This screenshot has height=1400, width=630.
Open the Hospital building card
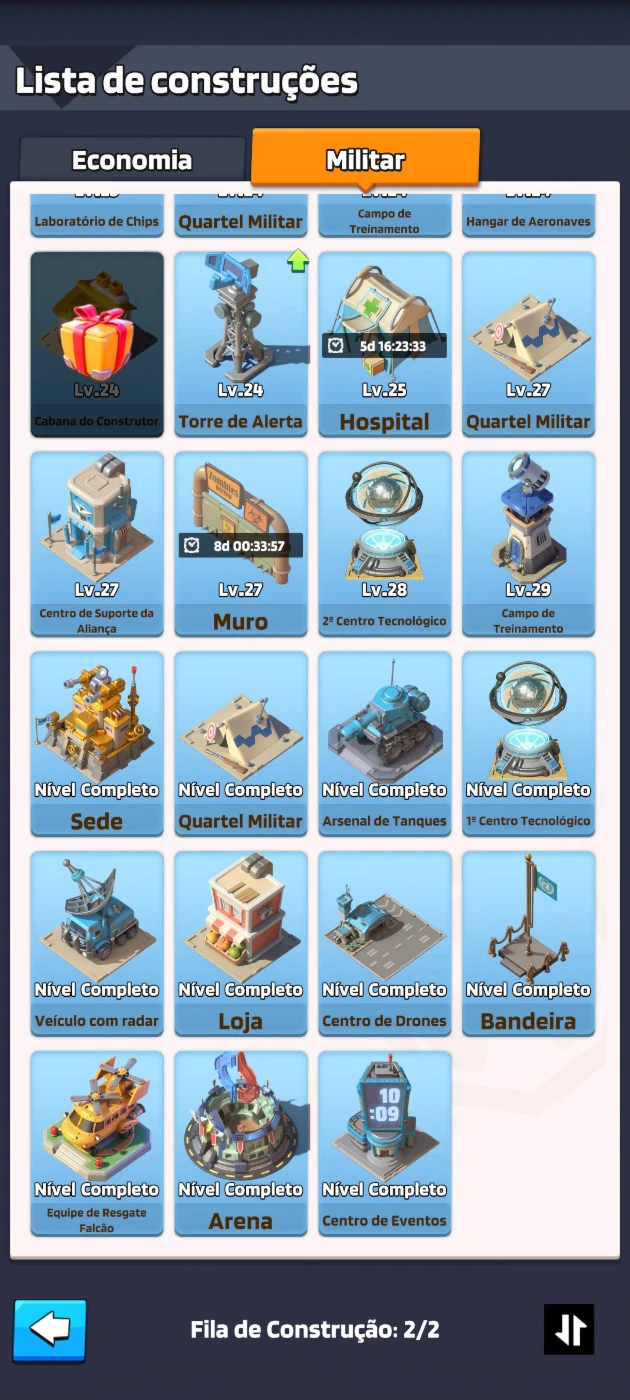(385, 344)
